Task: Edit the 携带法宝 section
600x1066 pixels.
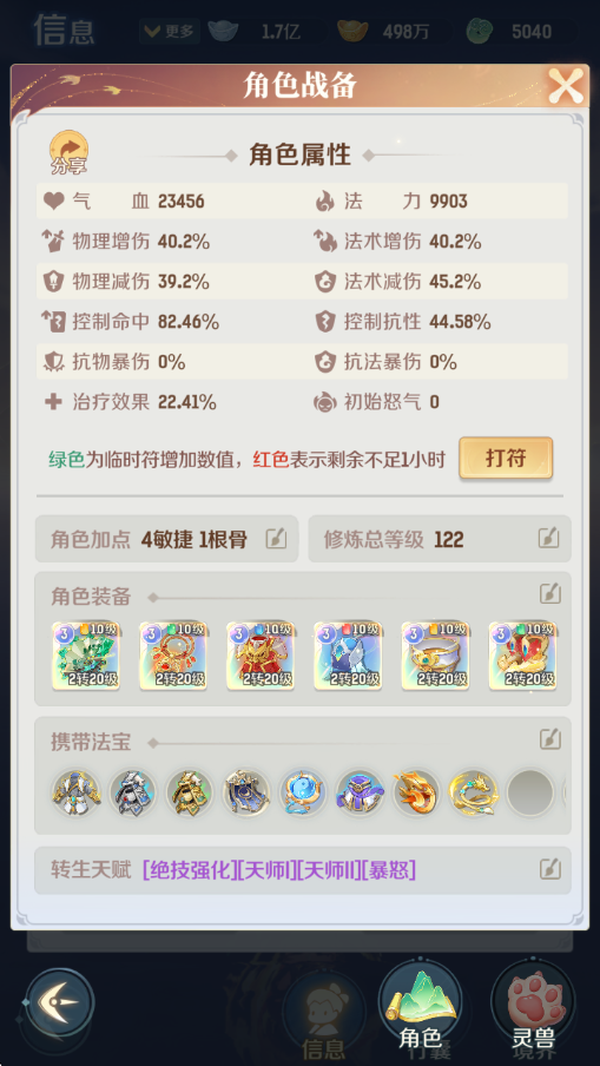Action: 549,739
